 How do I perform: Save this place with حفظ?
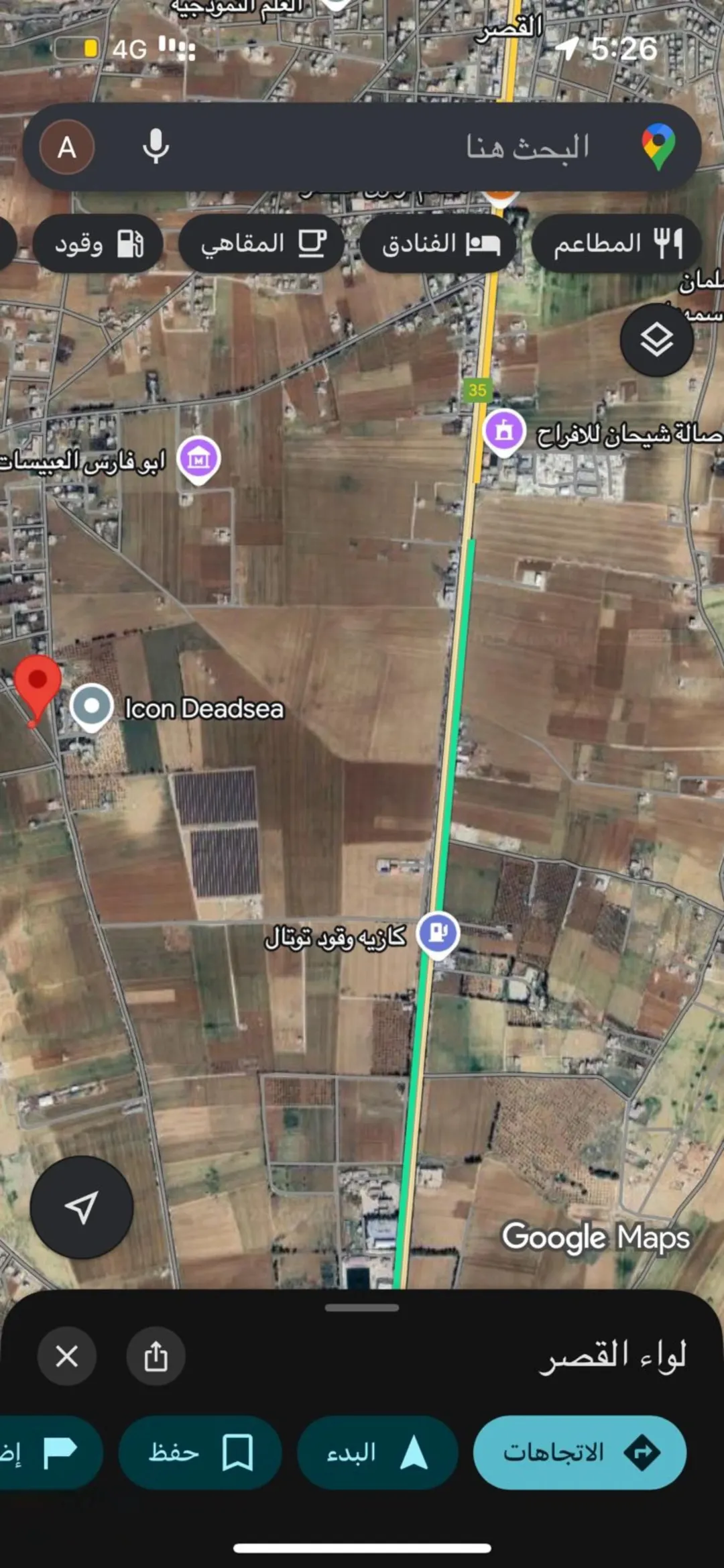[200, 1452]
